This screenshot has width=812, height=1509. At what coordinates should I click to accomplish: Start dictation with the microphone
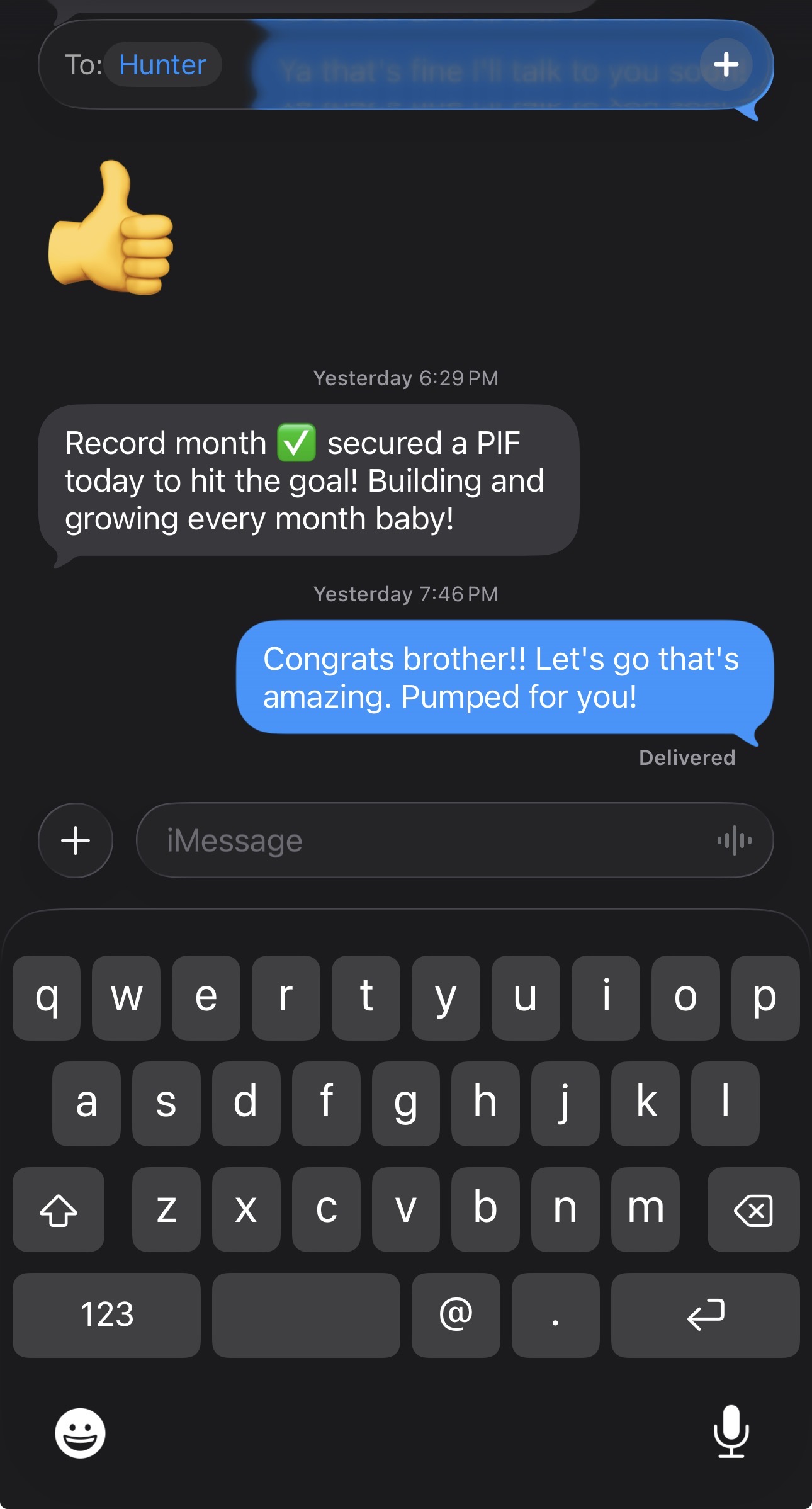[731, 1432]
